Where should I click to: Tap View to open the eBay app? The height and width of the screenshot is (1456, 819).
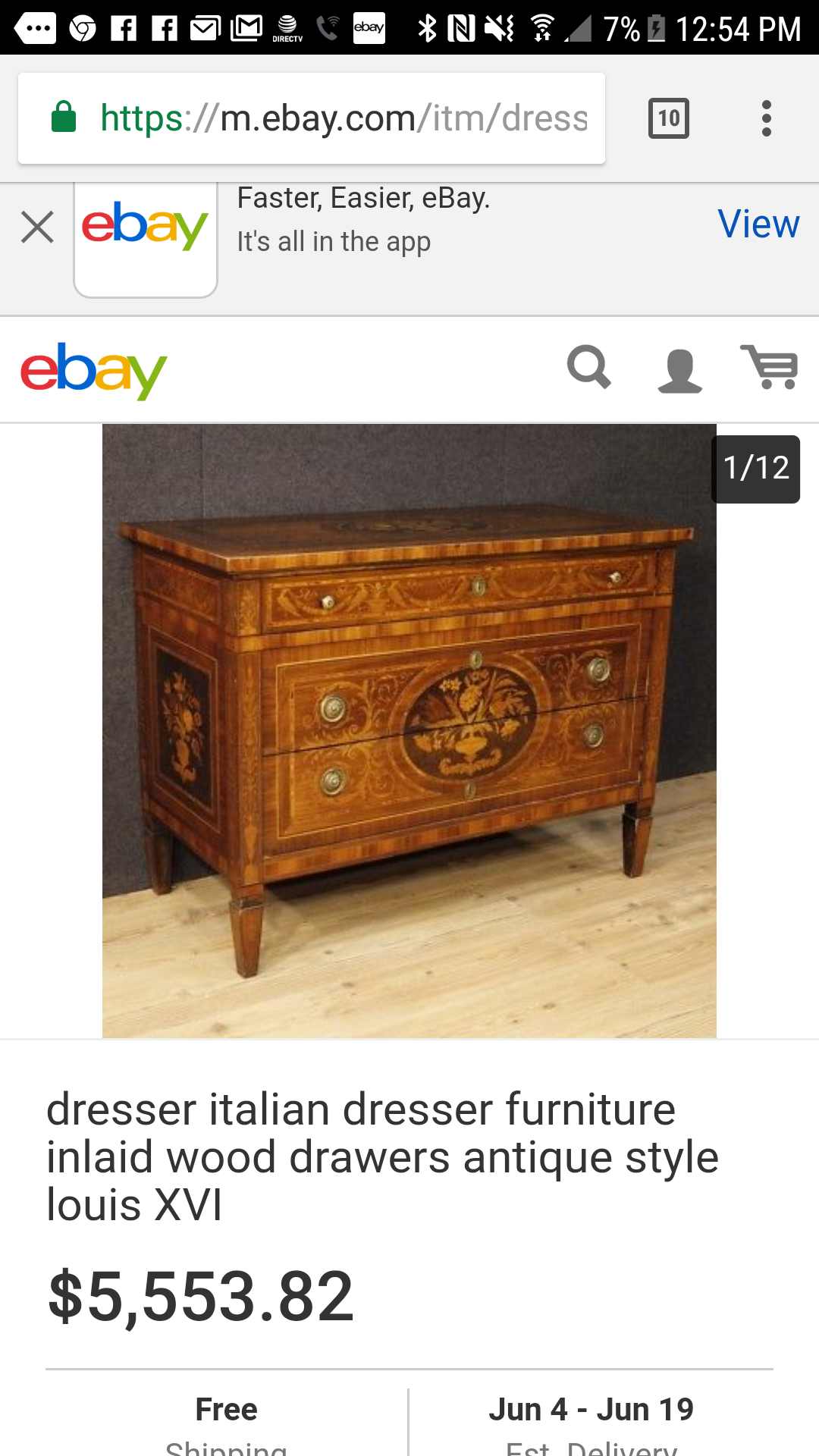coord(758,224)
